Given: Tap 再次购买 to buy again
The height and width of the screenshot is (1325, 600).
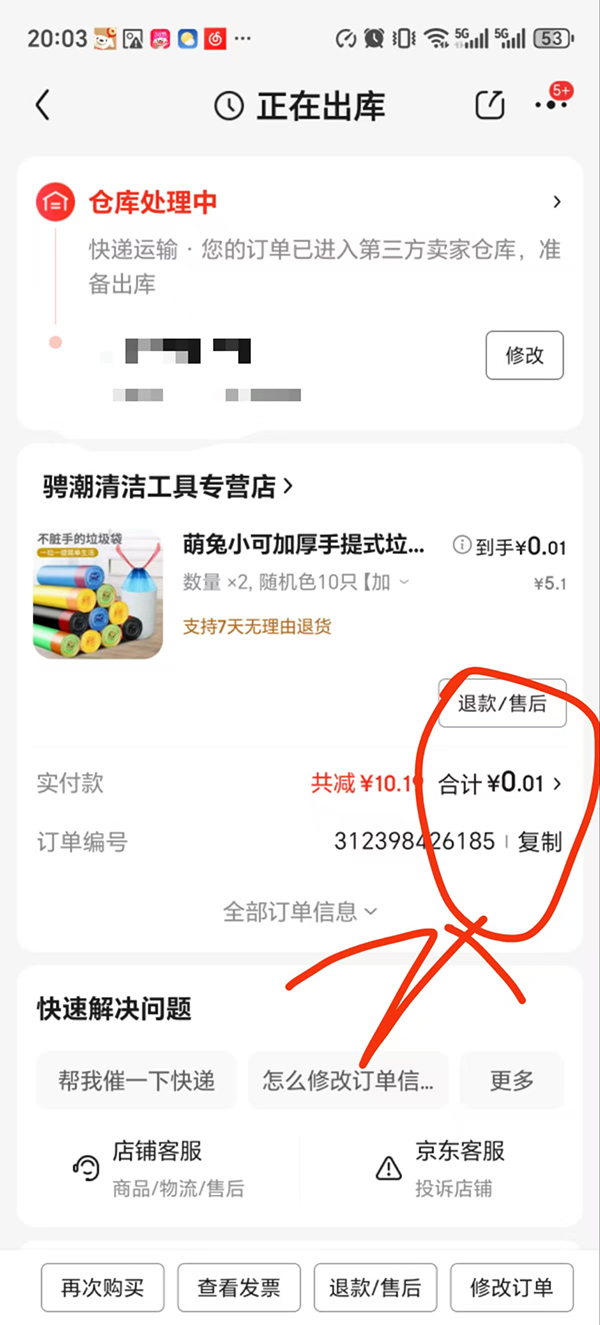Looking at the screenshot, I should (102, 1288).
